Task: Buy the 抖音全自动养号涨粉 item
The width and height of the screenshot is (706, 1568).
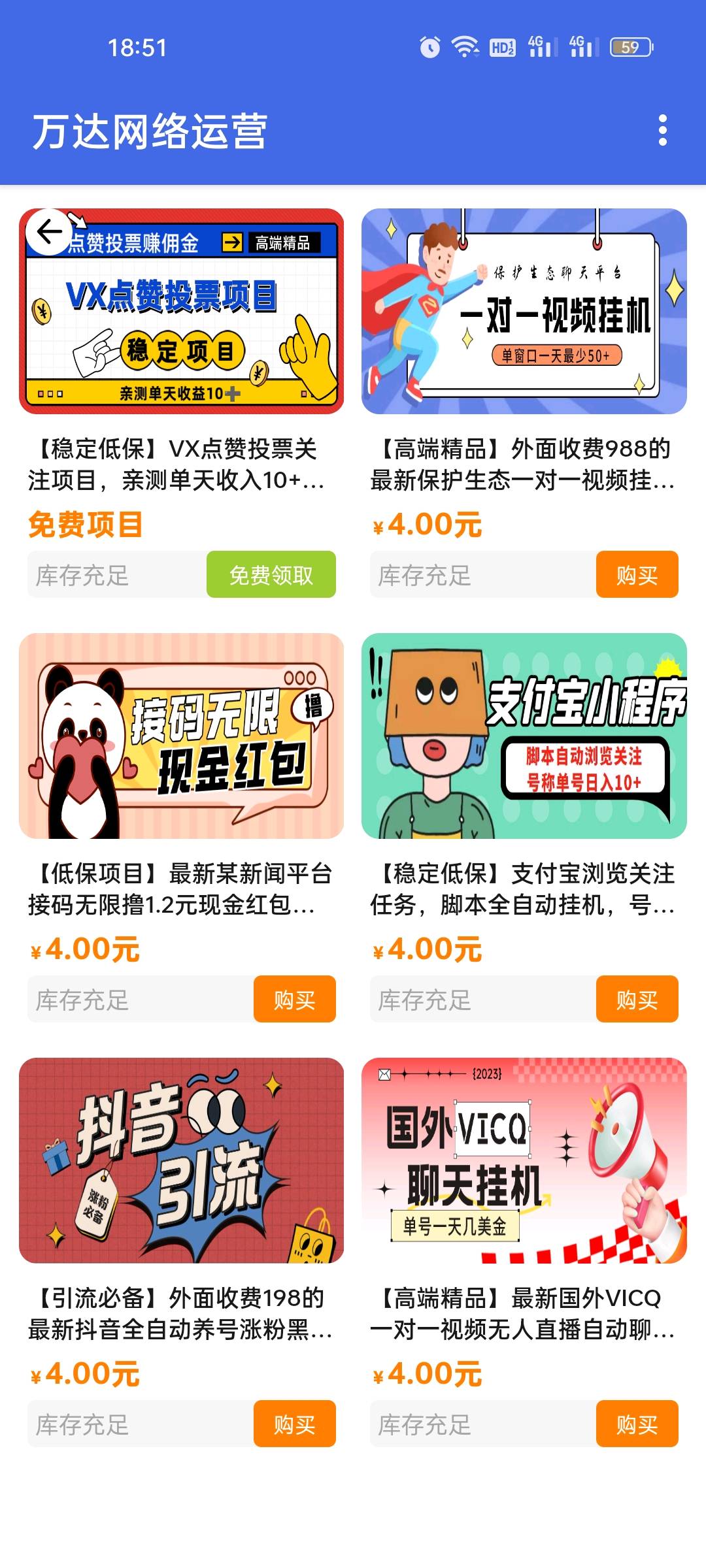Action: coord(294,1424)
